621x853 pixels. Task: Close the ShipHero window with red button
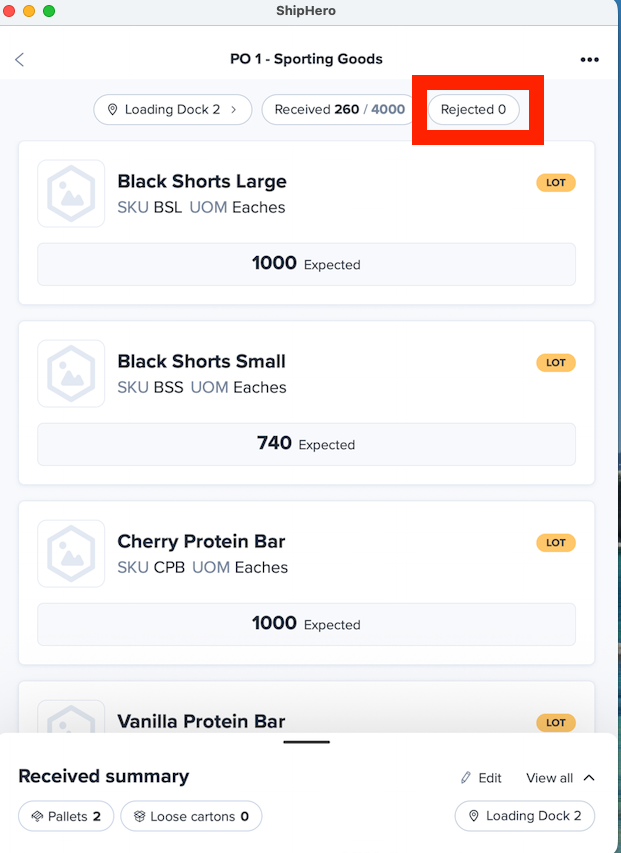pos(9,10)
